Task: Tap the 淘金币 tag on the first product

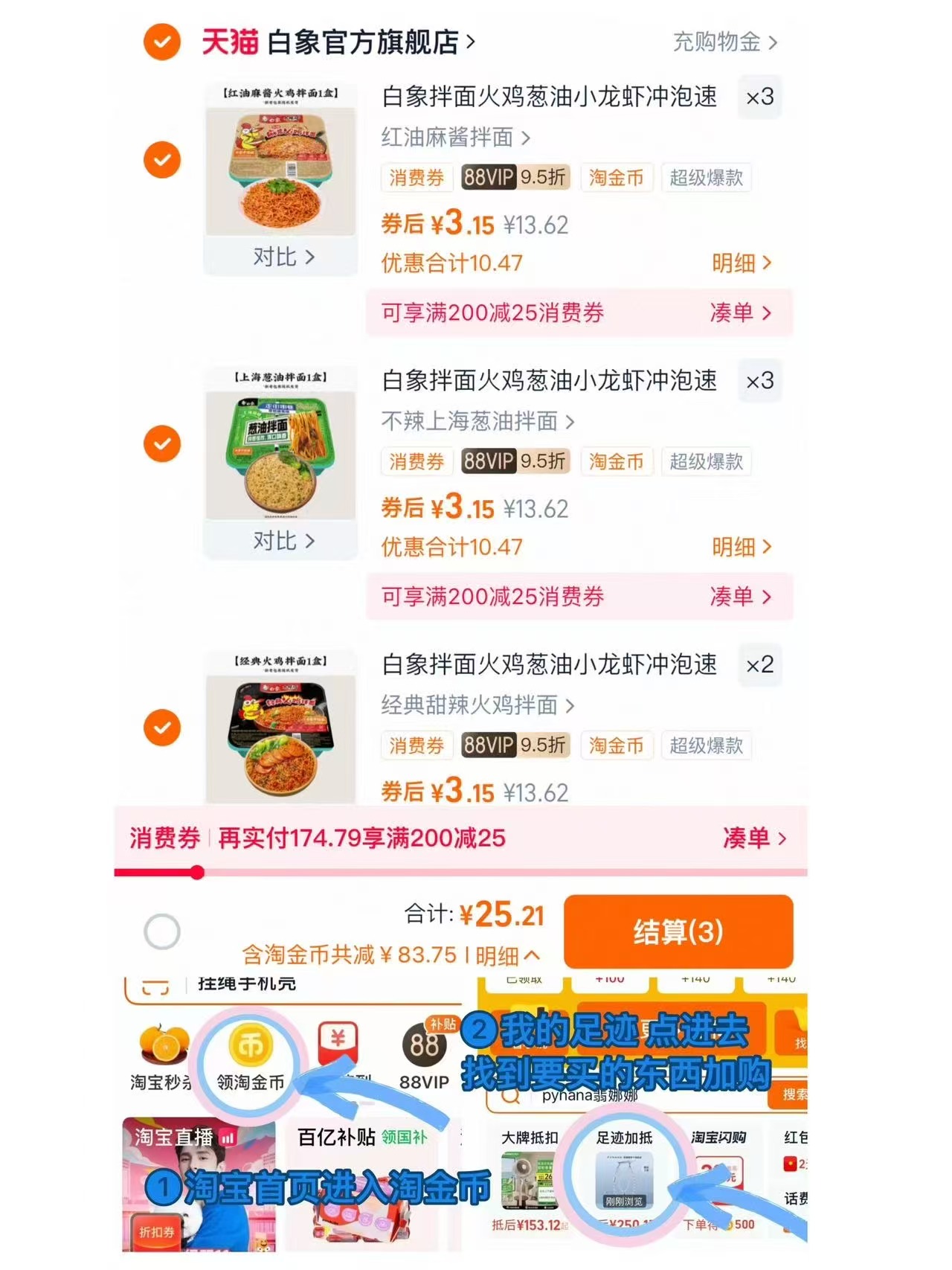Action: coord(616,178)
